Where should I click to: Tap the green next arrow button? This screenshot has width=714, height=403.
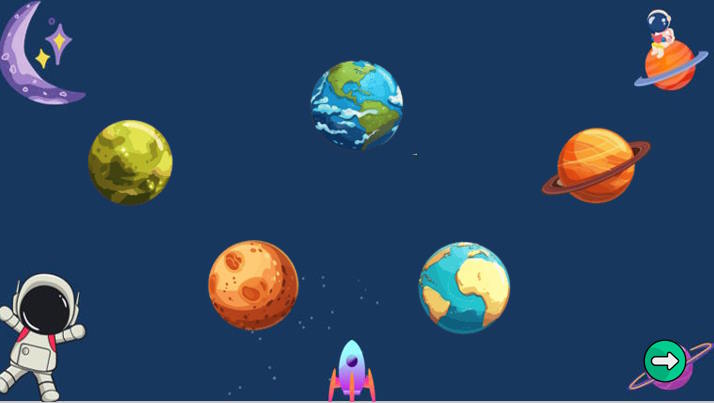[x=665, y=361]
